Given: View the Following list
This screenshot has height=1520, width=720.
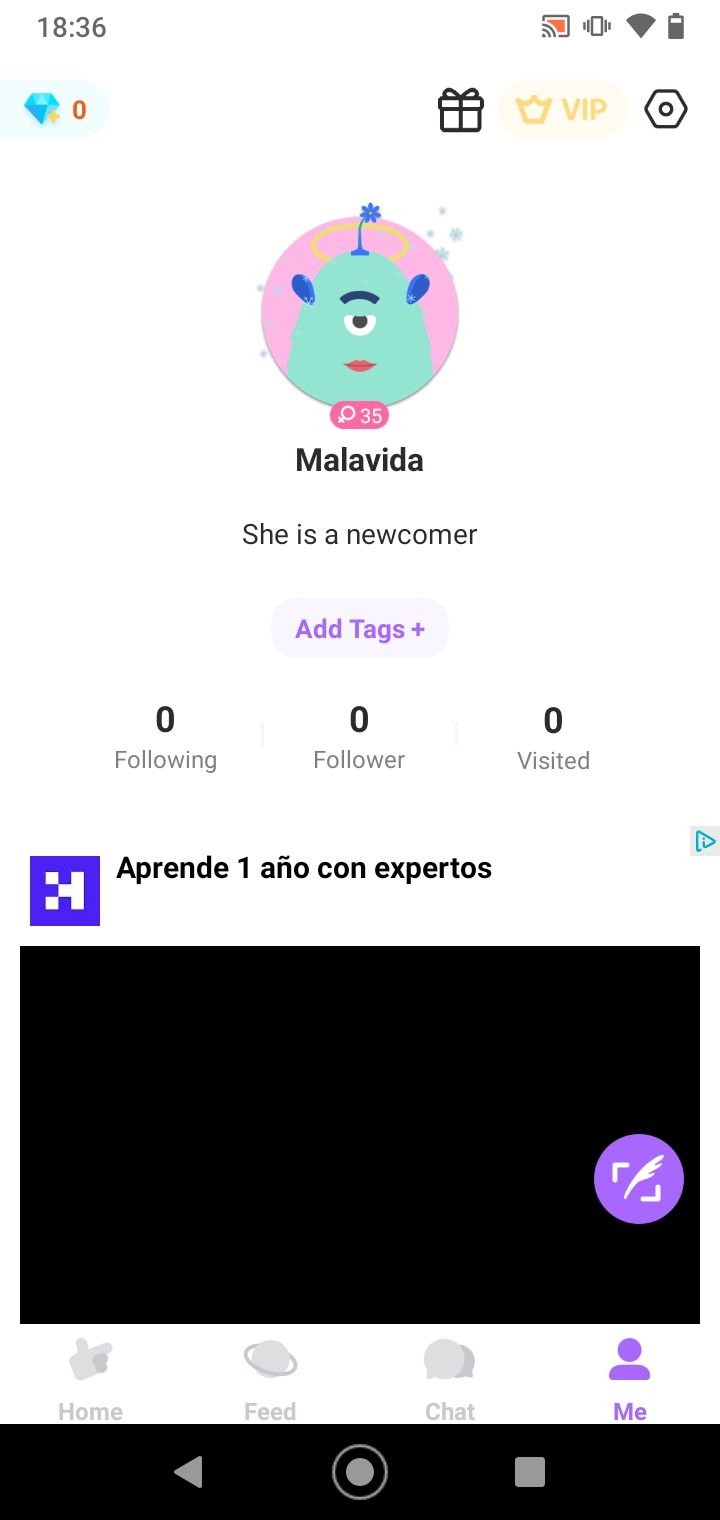Looking at the screenshot, I should (x=165, y=738).
